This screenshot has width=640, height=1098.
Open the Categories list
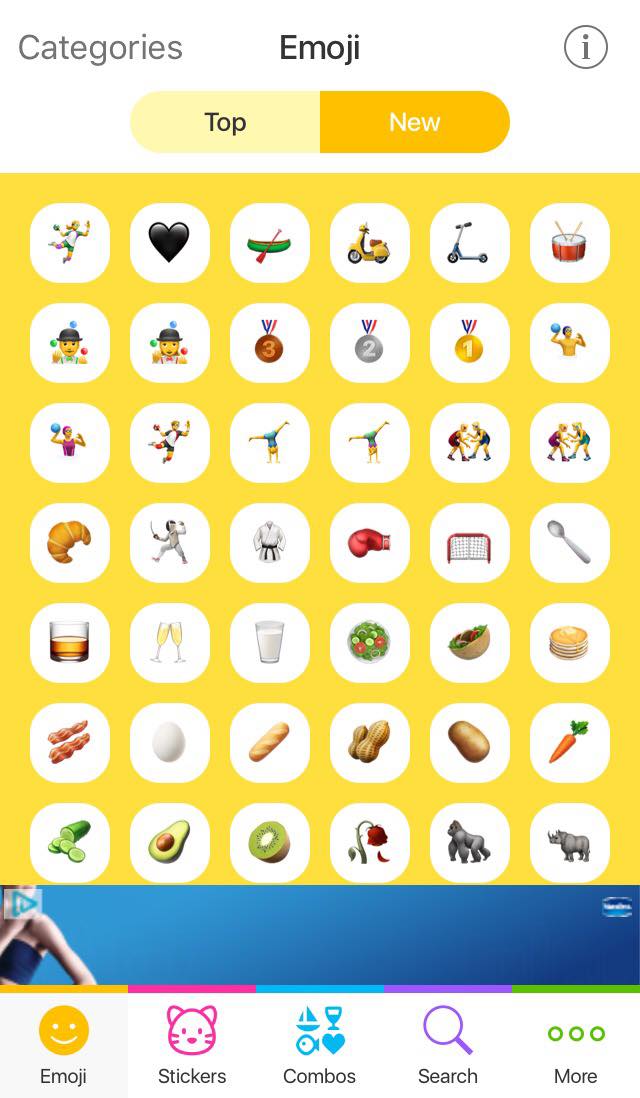100,48
